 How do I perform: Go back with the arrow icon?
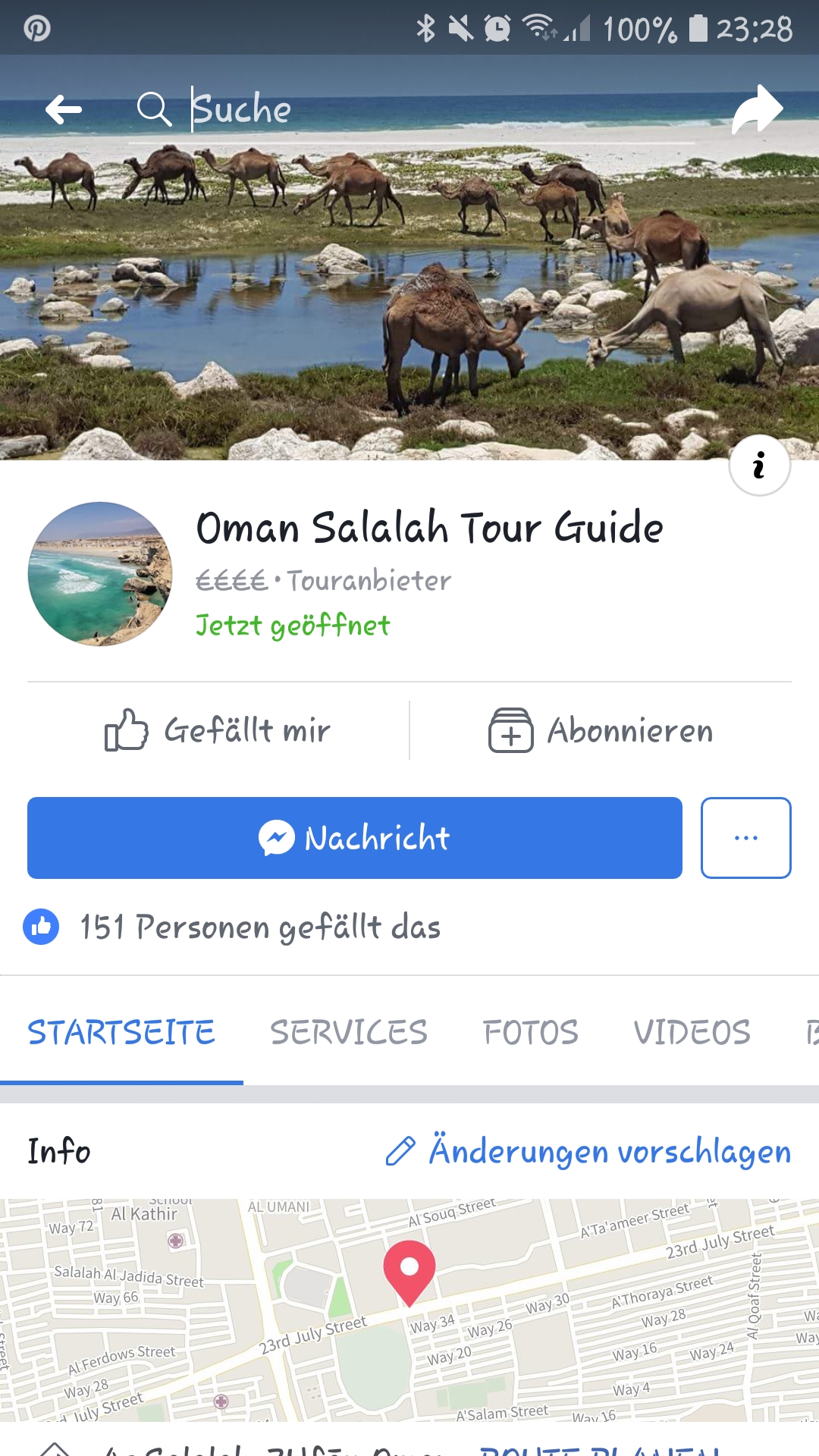[x=64, y=109]
